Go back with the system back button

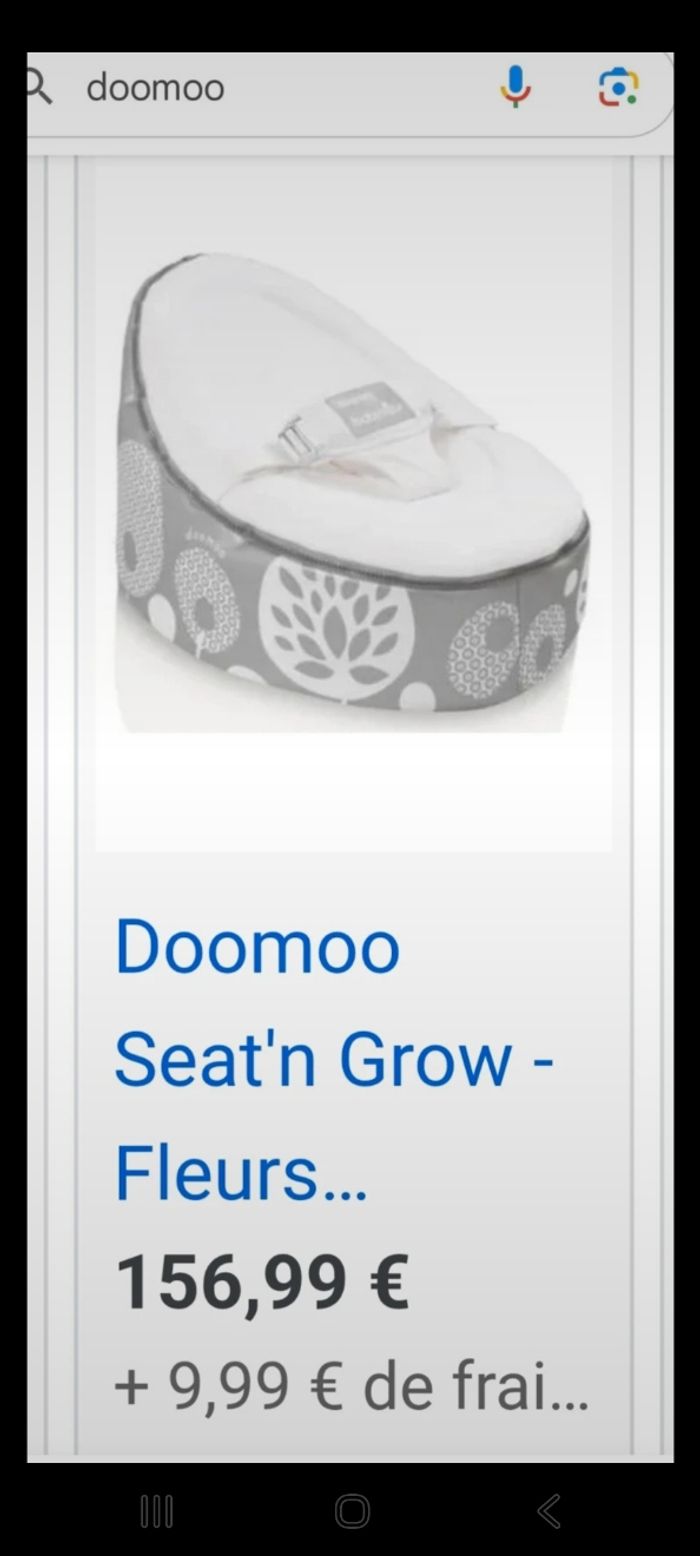coord(549,1510)
